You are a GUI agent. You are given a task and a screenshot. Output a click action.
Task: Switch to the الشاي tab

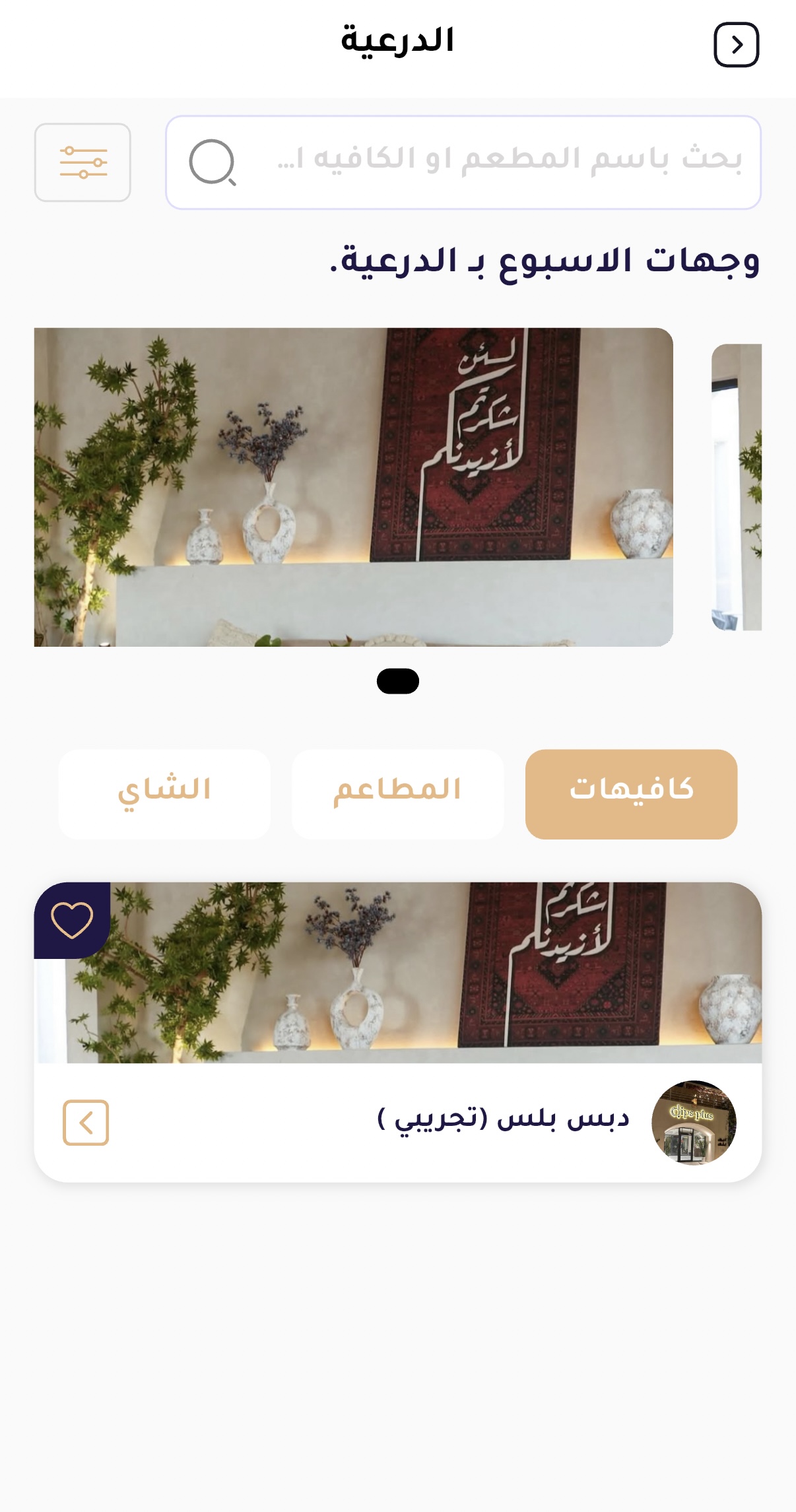coord(164,794)
